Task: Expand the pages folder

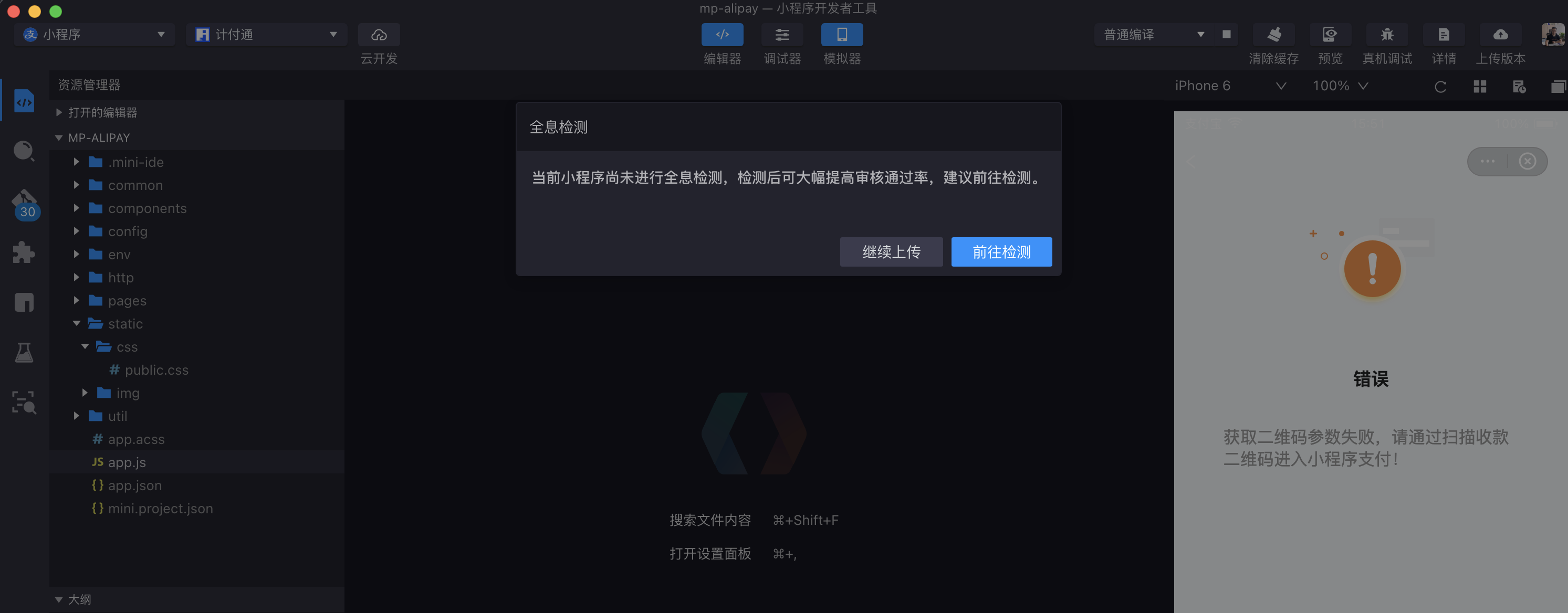Action: click(127, 301)
